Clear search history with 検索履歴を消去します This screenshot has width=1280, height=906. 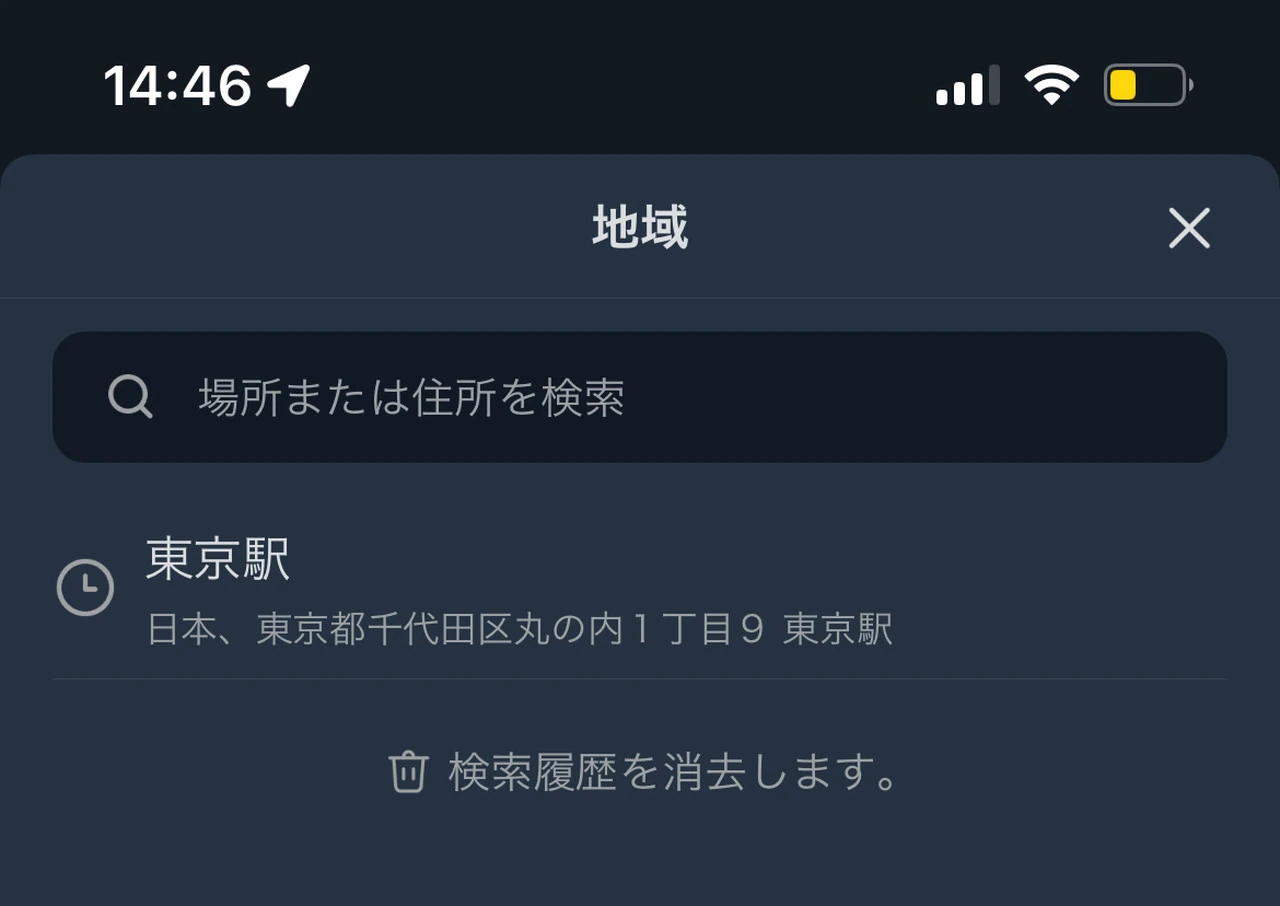(x=644, y=773)
